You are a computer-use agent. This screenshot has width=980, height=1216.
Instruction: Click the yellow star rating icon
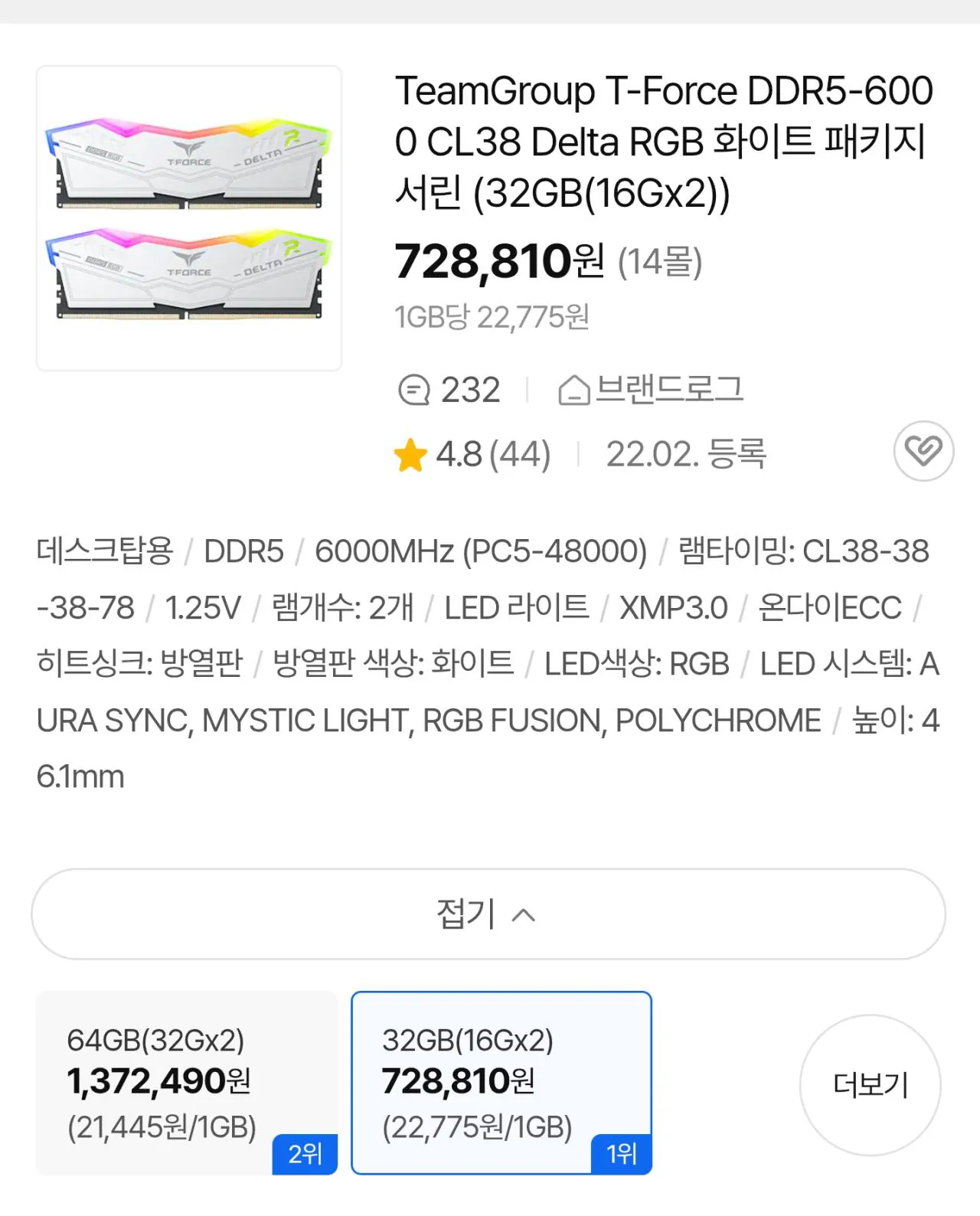click(x=412, y=453)
